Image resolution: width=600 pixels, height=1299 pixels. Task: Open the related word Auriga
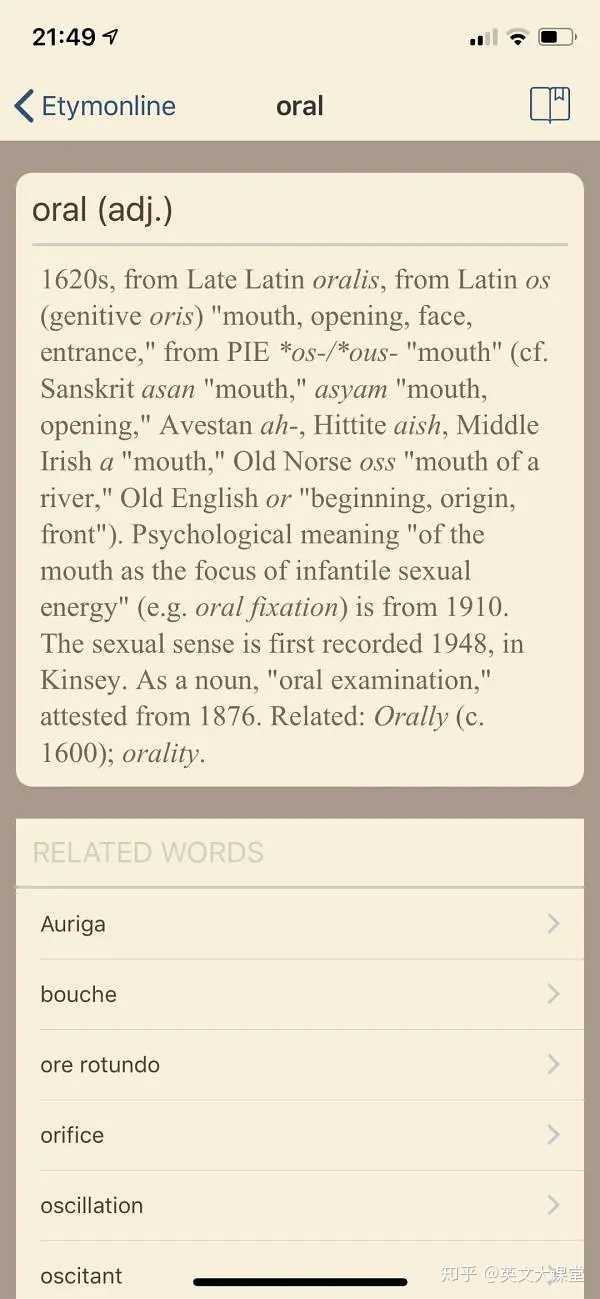point(300,924)
